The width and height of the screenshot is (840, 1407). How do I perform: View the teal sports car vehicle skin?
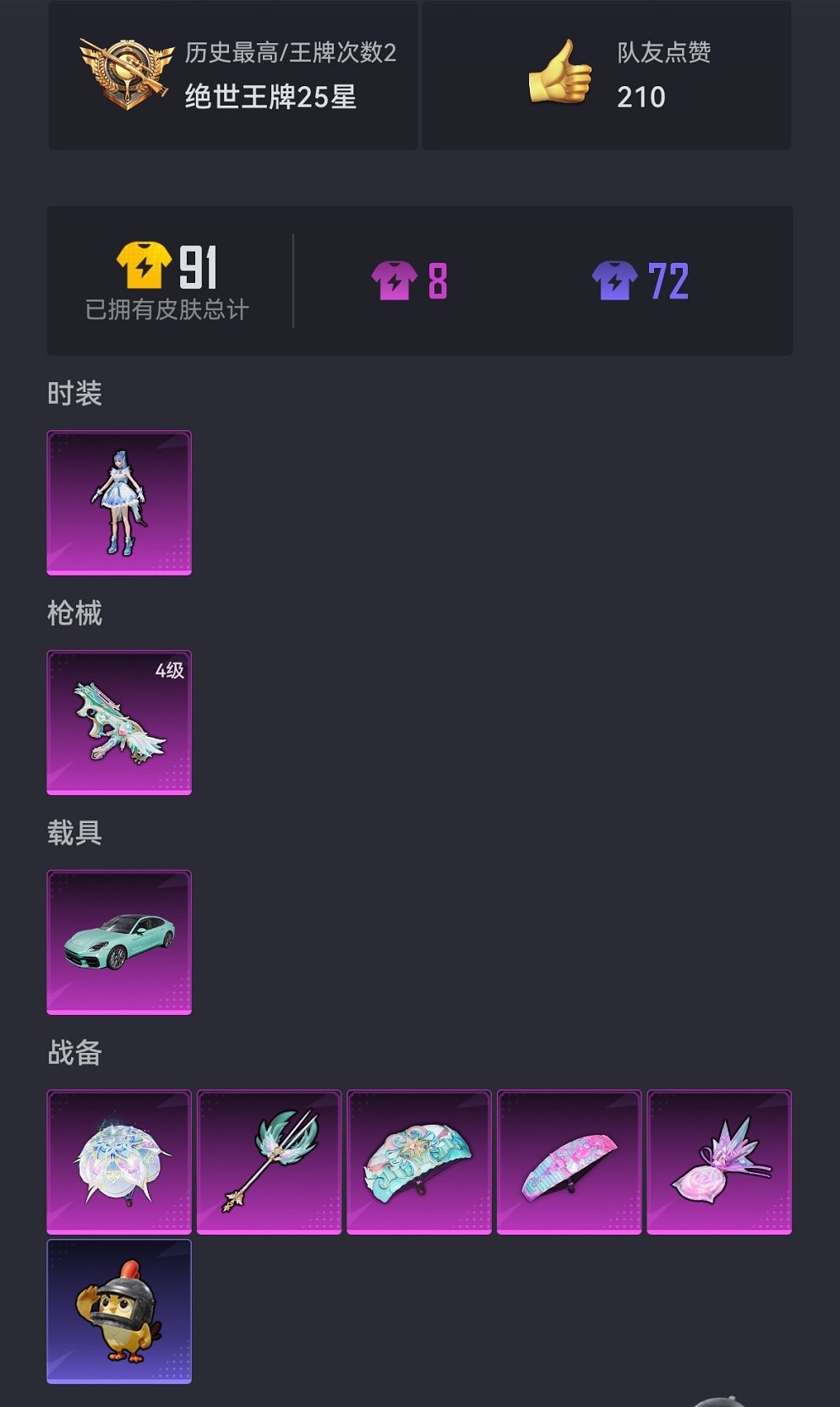coord(118,941)
